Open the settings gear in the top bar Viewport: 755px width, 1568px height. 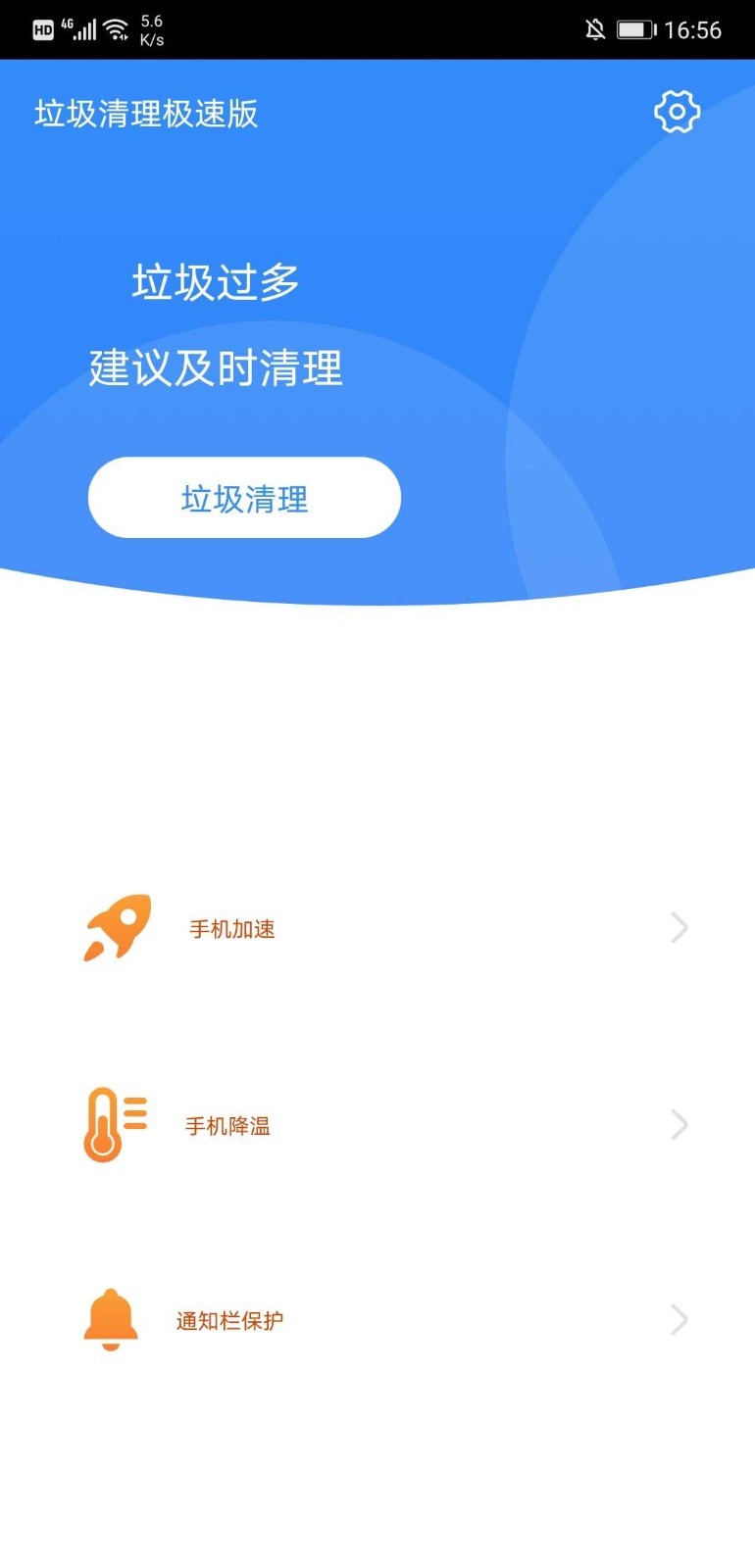(x=676, y=112)
